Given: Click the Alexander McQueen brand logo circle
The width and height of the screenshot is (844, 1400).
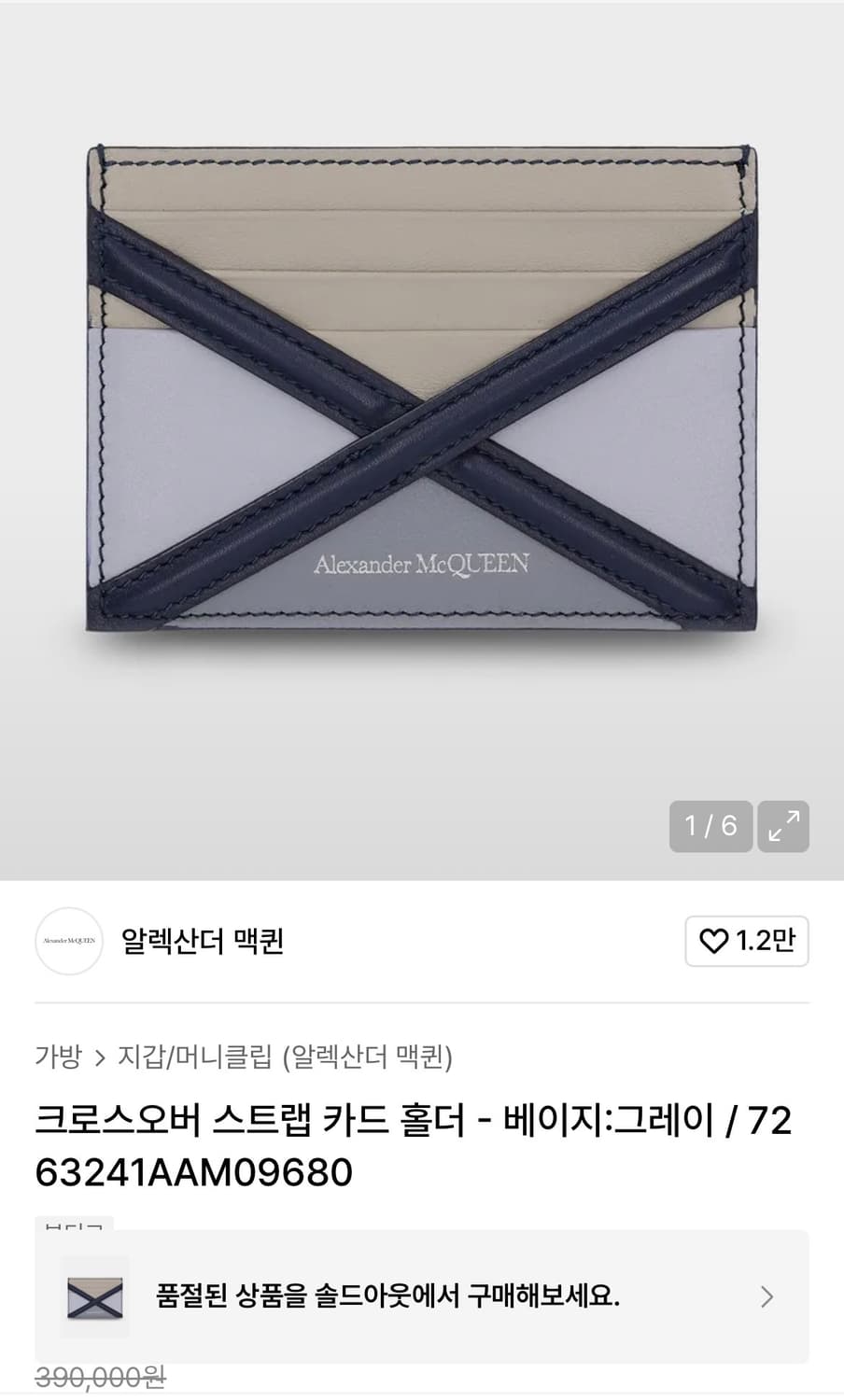Looking at the screenshot, I should [68, 942].
